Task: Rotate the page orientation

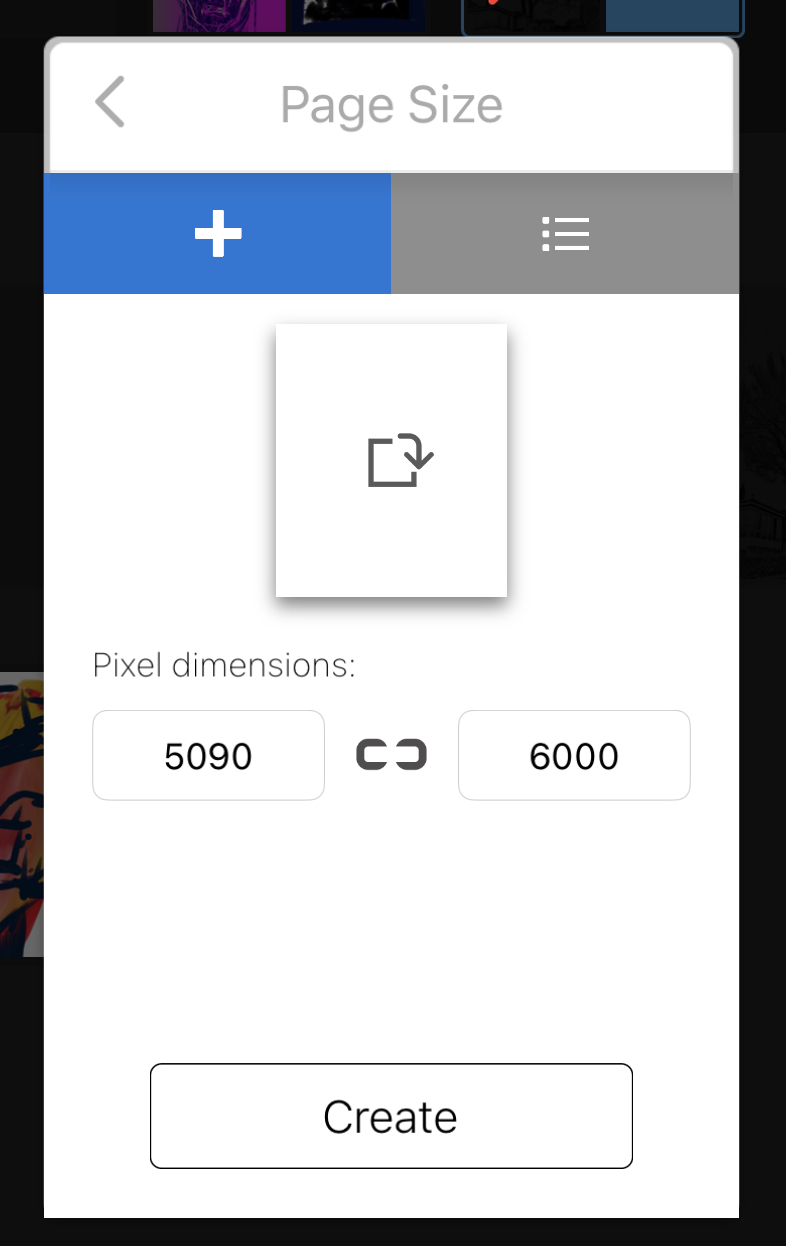Action: pyautogui.click(x=399, y=461)
